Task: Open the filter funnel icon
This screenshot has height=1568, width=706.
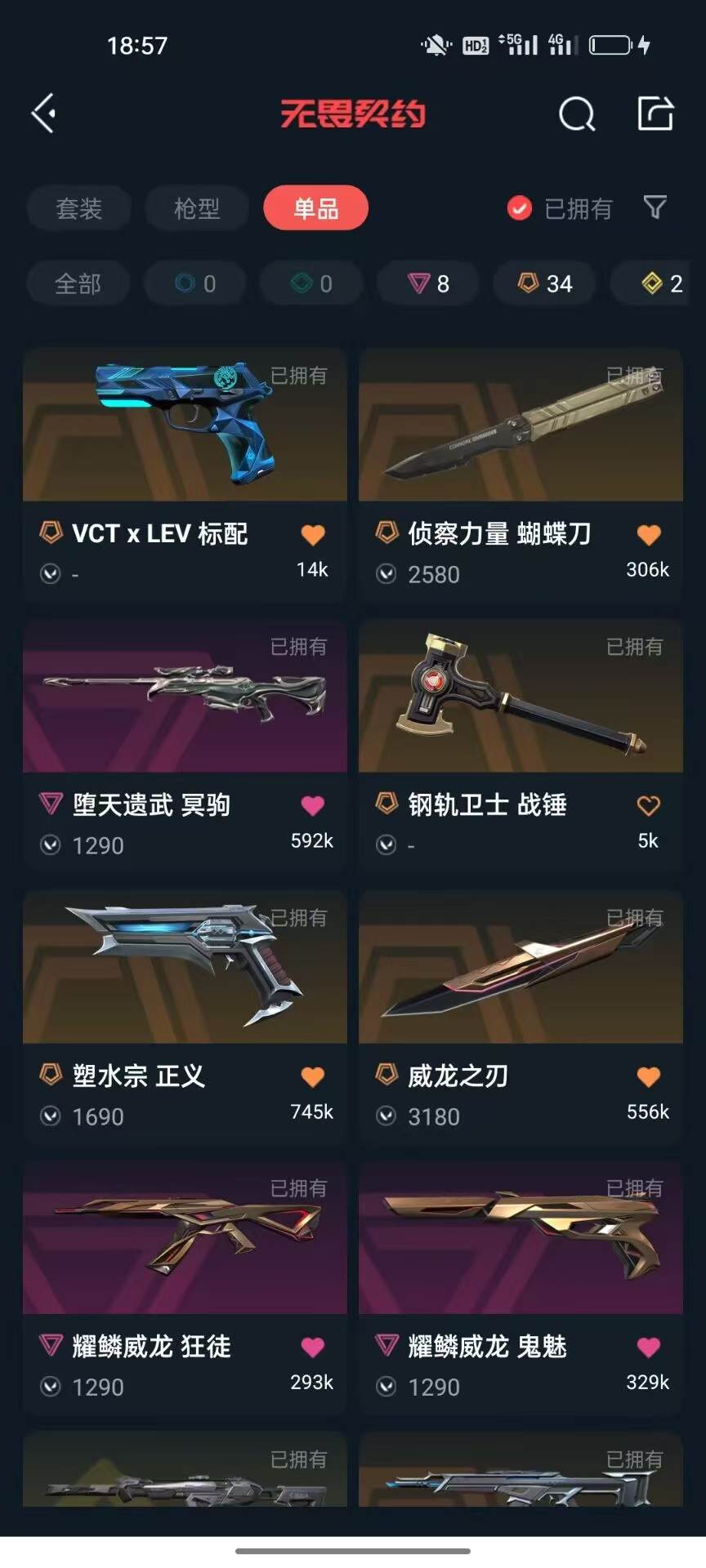Action: tap(656, 208)
